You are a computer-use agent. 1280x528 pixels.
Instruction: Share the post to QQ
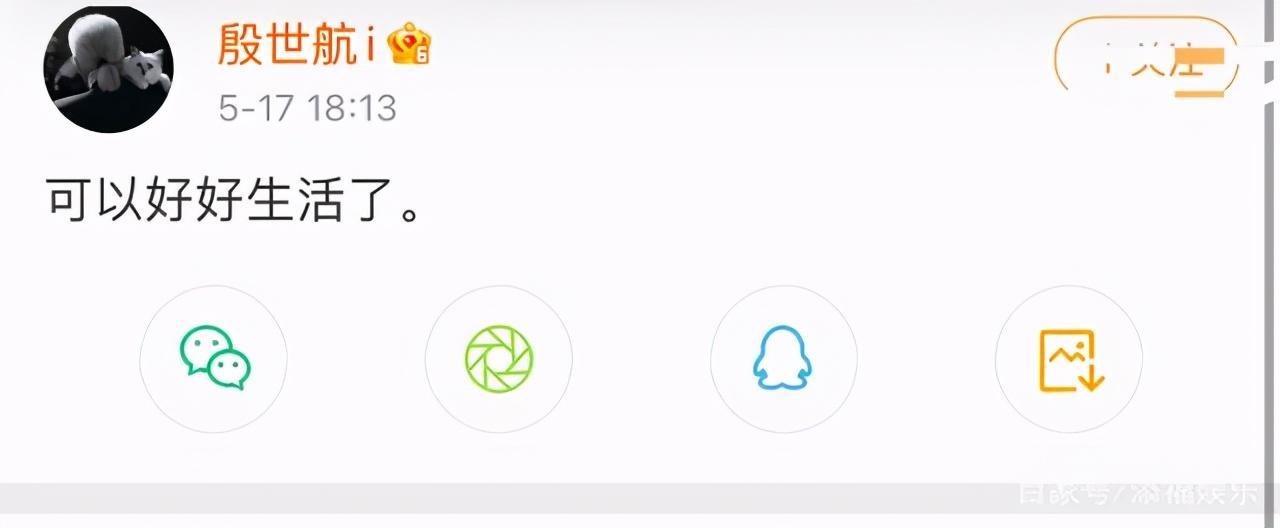click(783, 359)
